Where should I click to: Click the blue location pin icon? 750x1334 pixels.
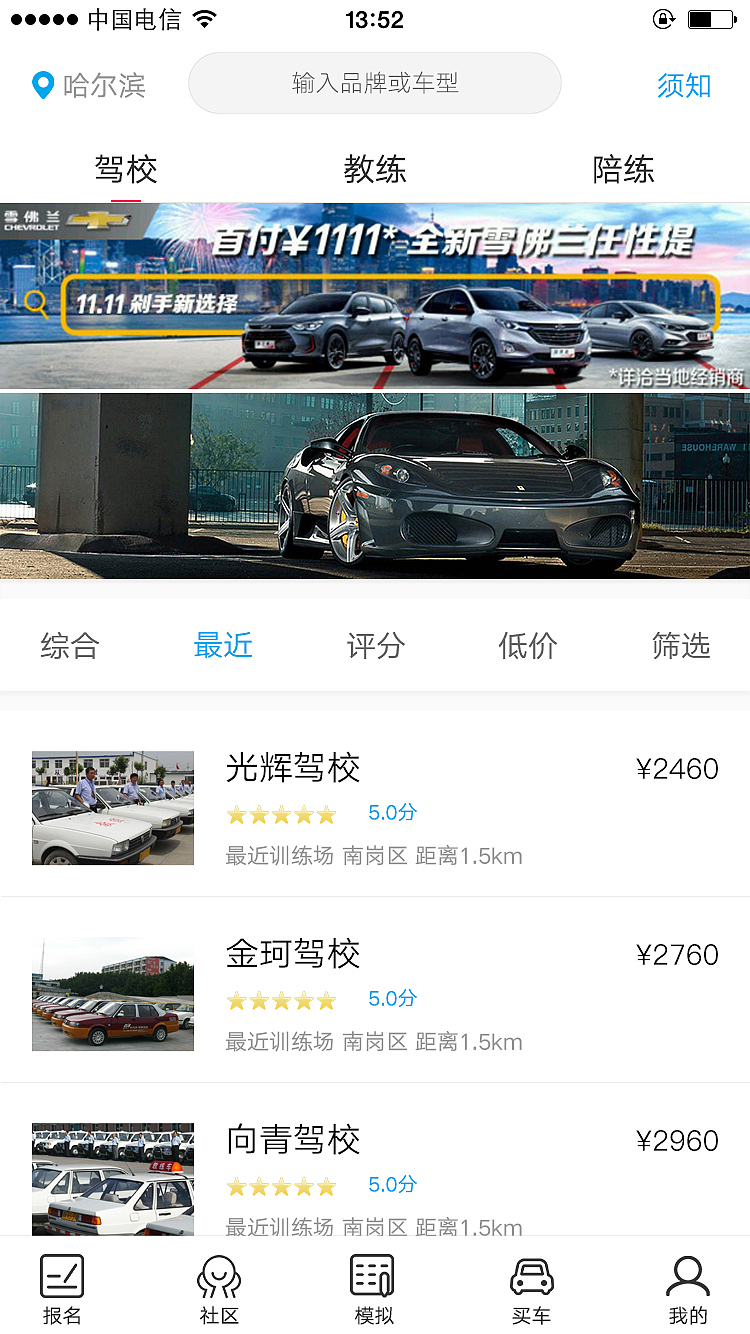point(41,85)
